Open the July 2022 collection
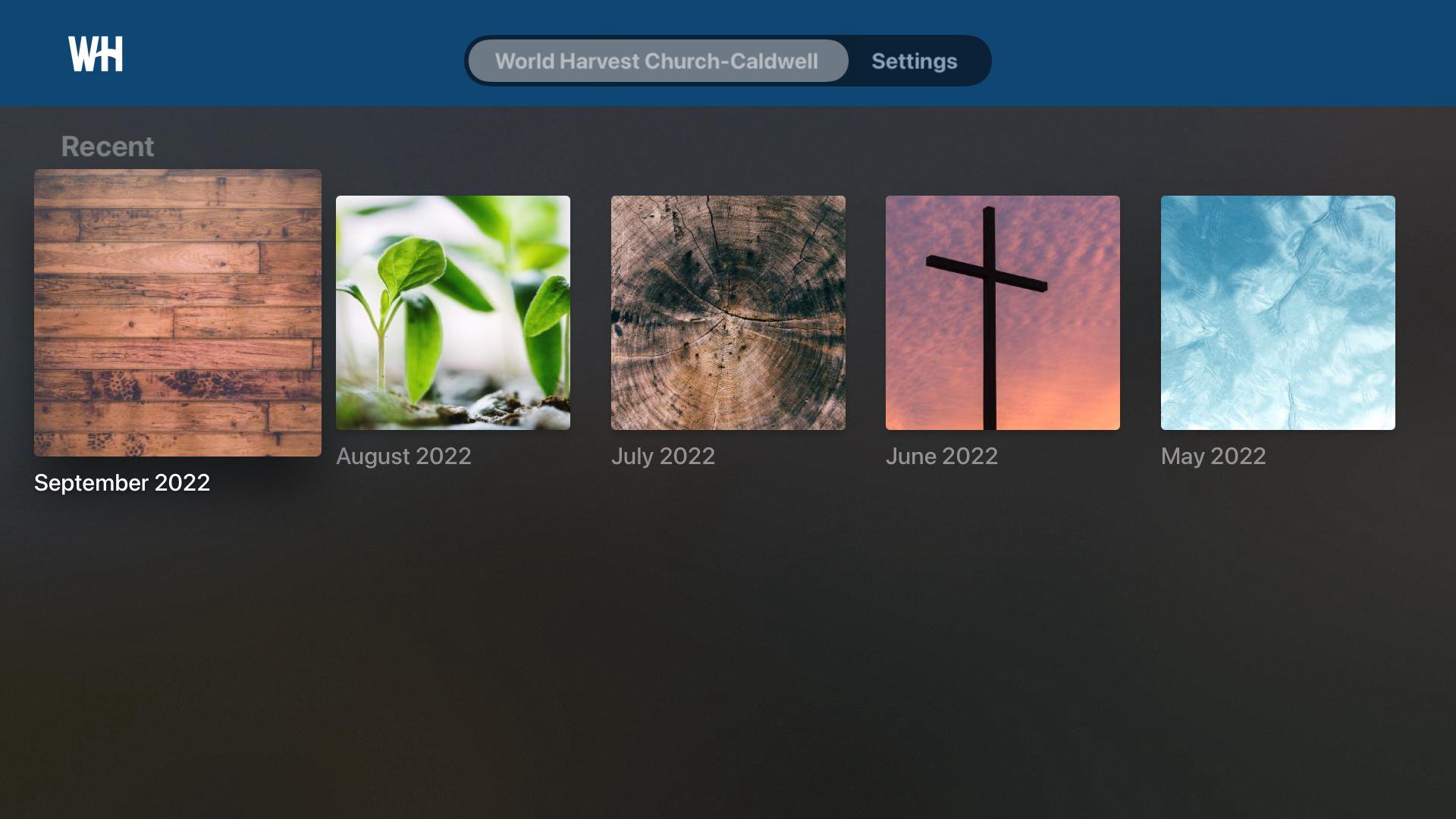The image size is (1456, 819). coord(728,312)
